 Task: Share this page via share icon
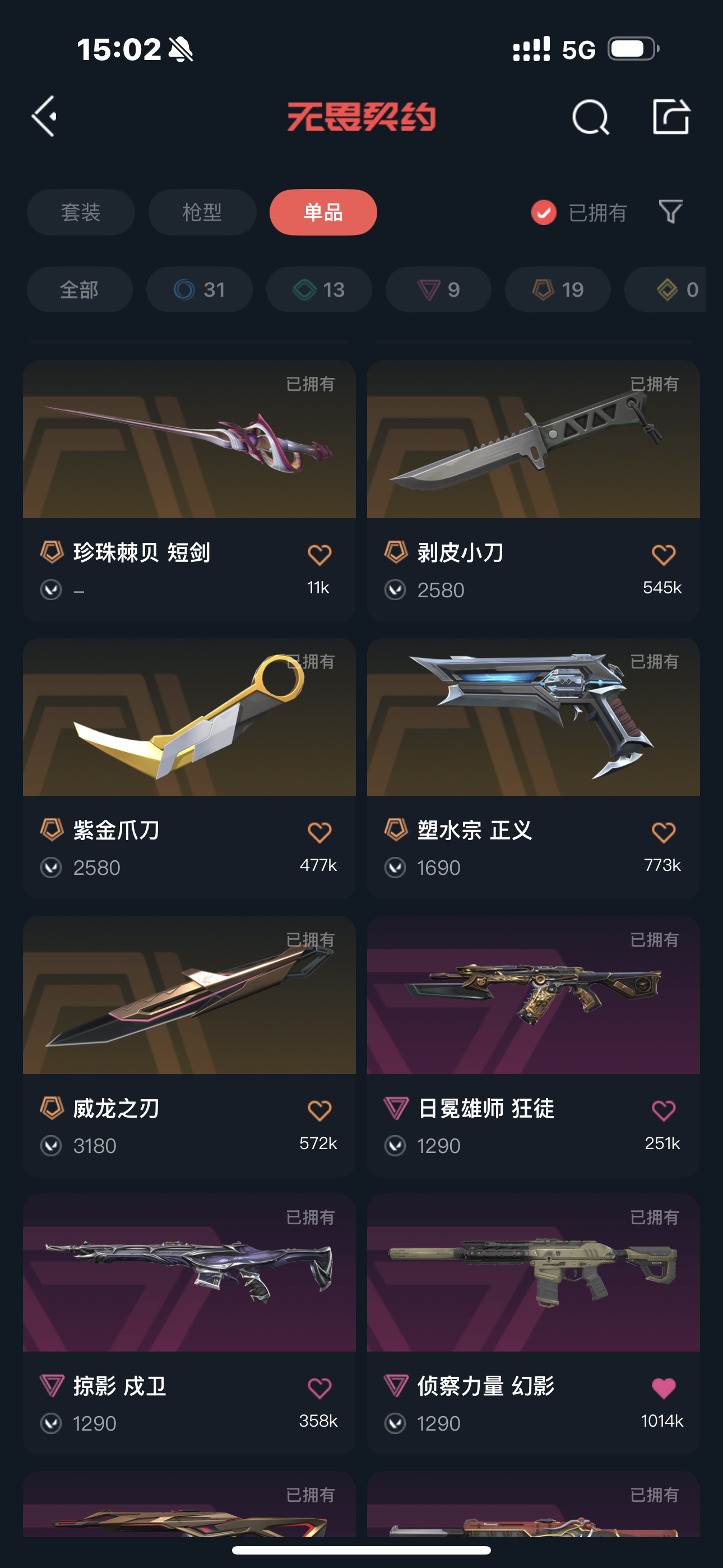click(x=671, y=116)
